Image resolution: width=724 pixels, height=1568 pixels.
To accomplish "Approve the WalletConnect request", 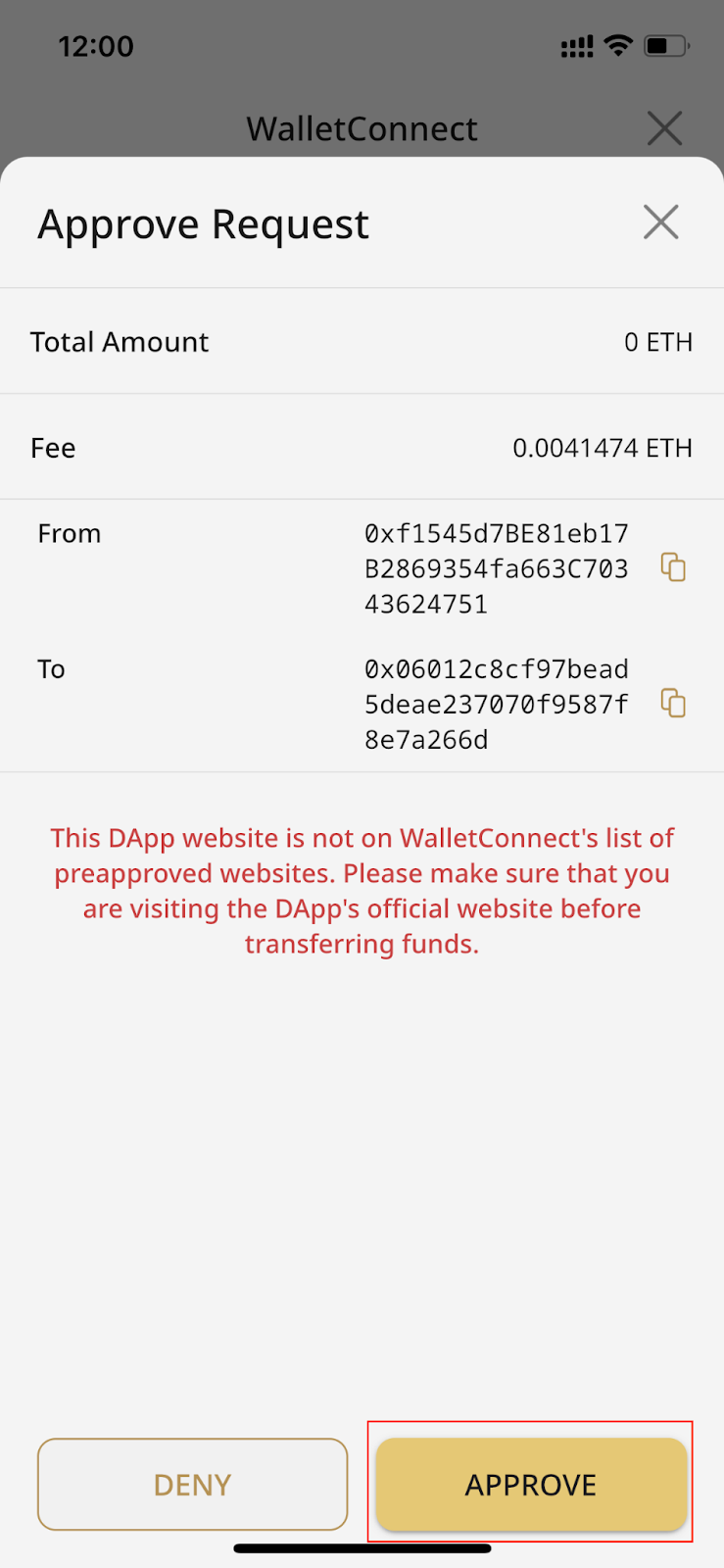I will (531, 1484).
